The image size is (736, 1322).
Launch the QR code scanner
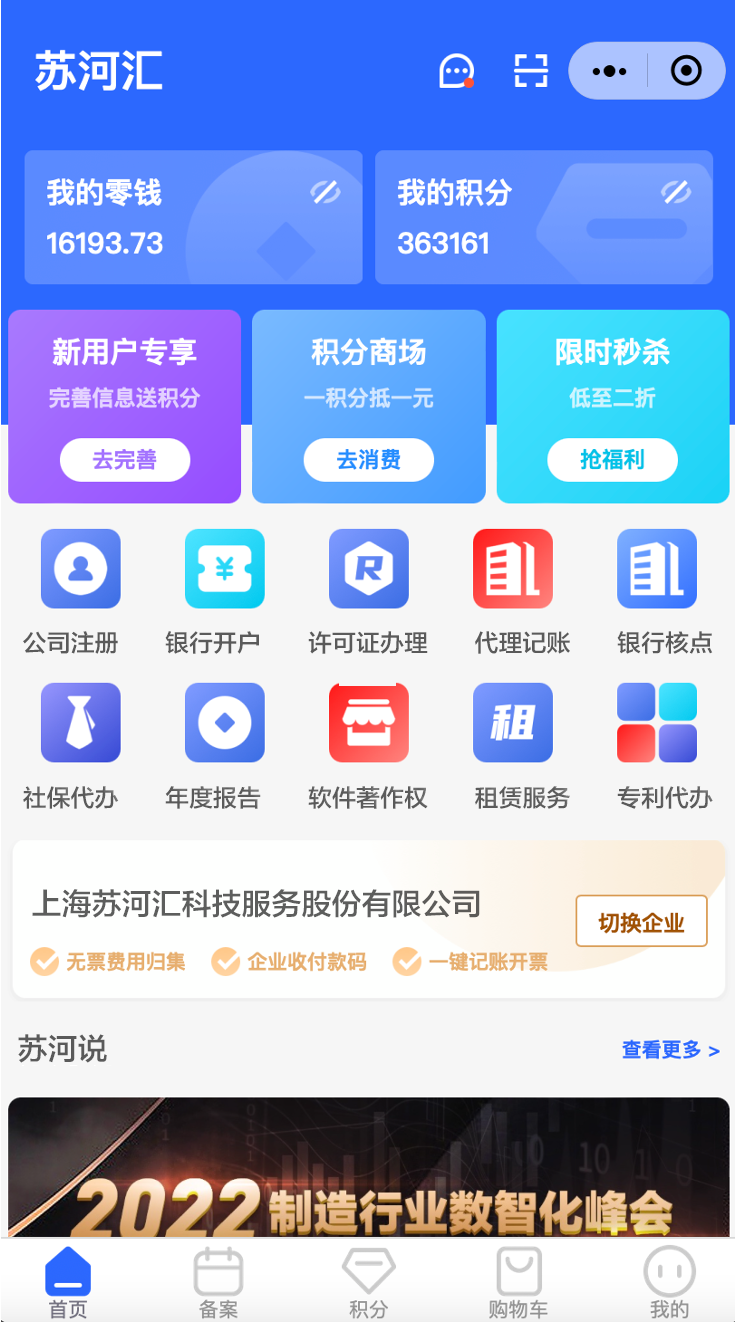click(x=531, y=71)
